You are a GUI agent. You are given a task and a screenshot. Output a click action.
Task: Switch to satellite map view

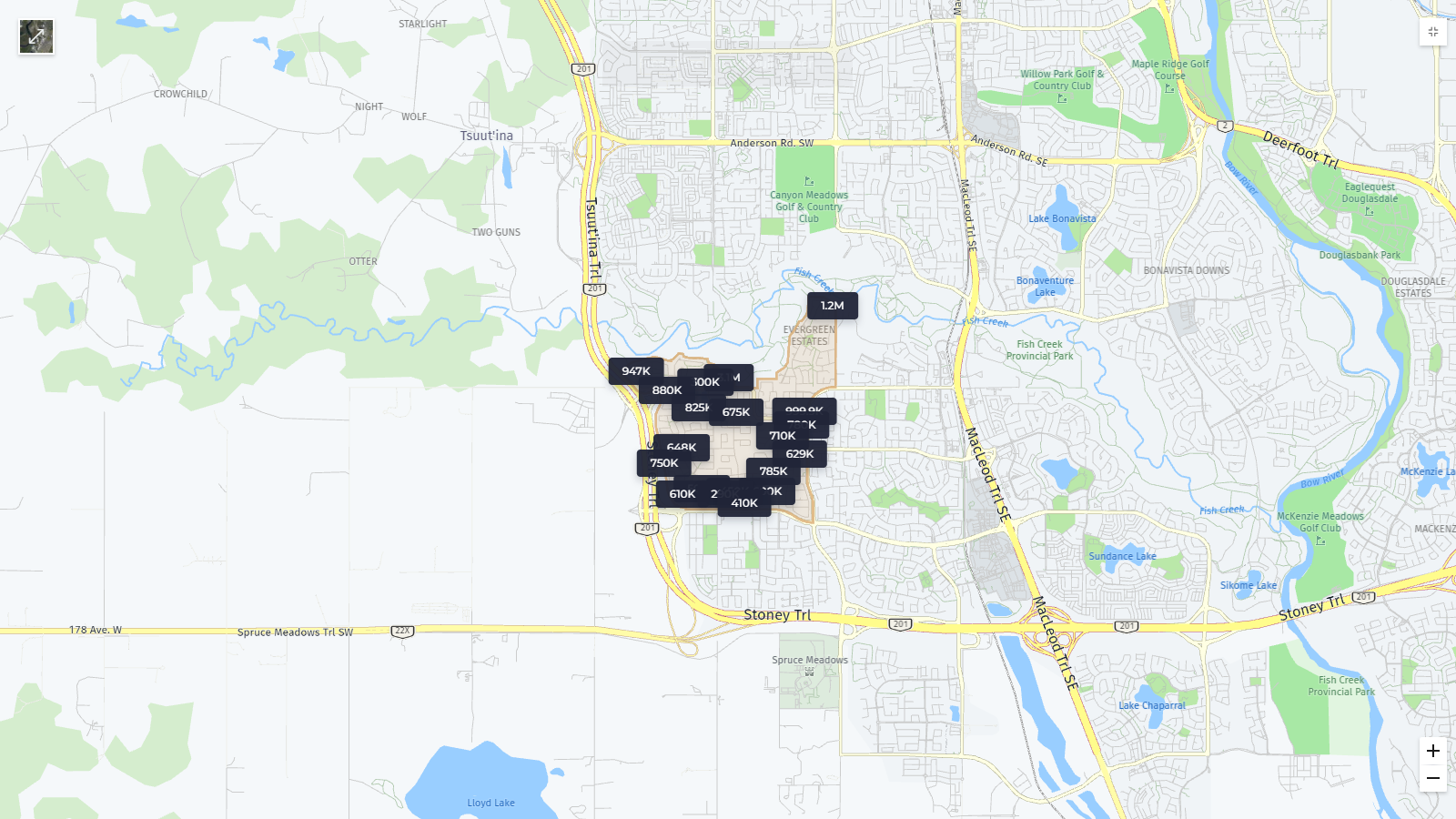(x=36, y=37)
